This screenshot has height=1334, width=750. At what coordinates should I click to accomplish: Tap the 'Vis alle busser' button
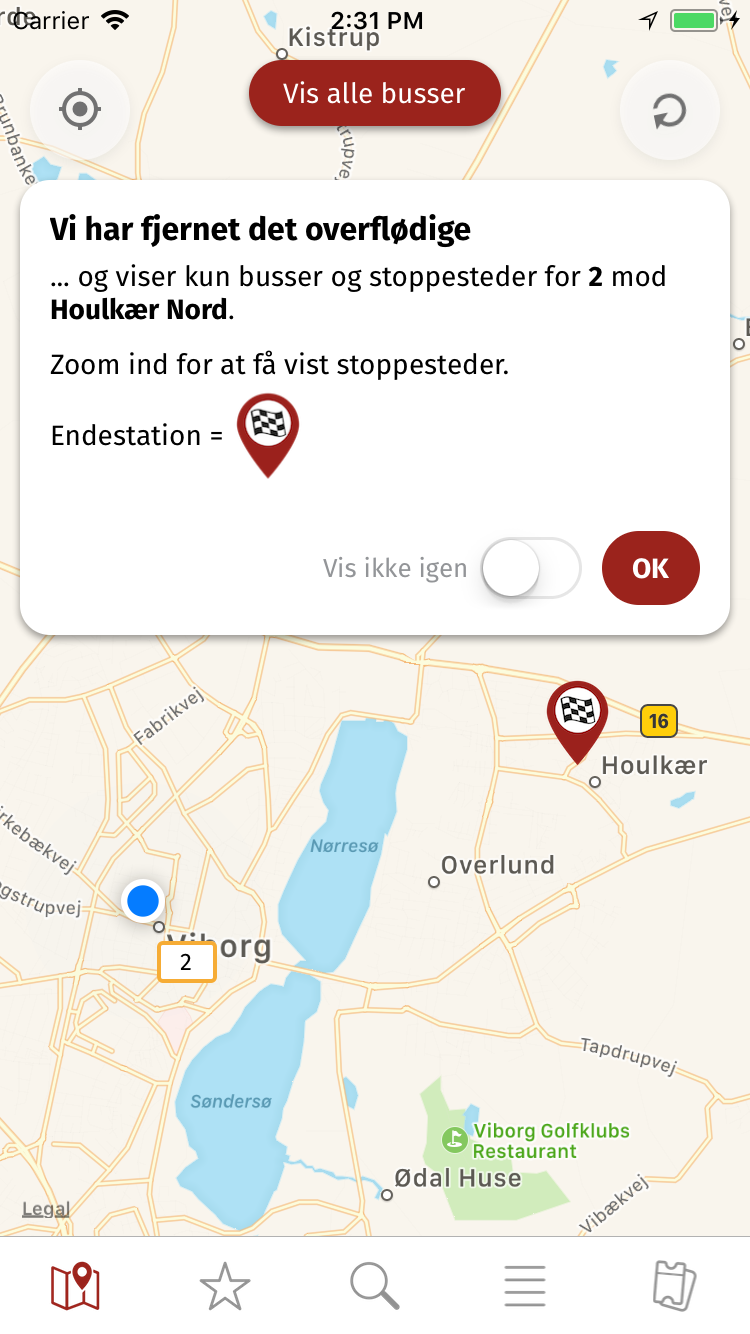(x=374, y=94)
